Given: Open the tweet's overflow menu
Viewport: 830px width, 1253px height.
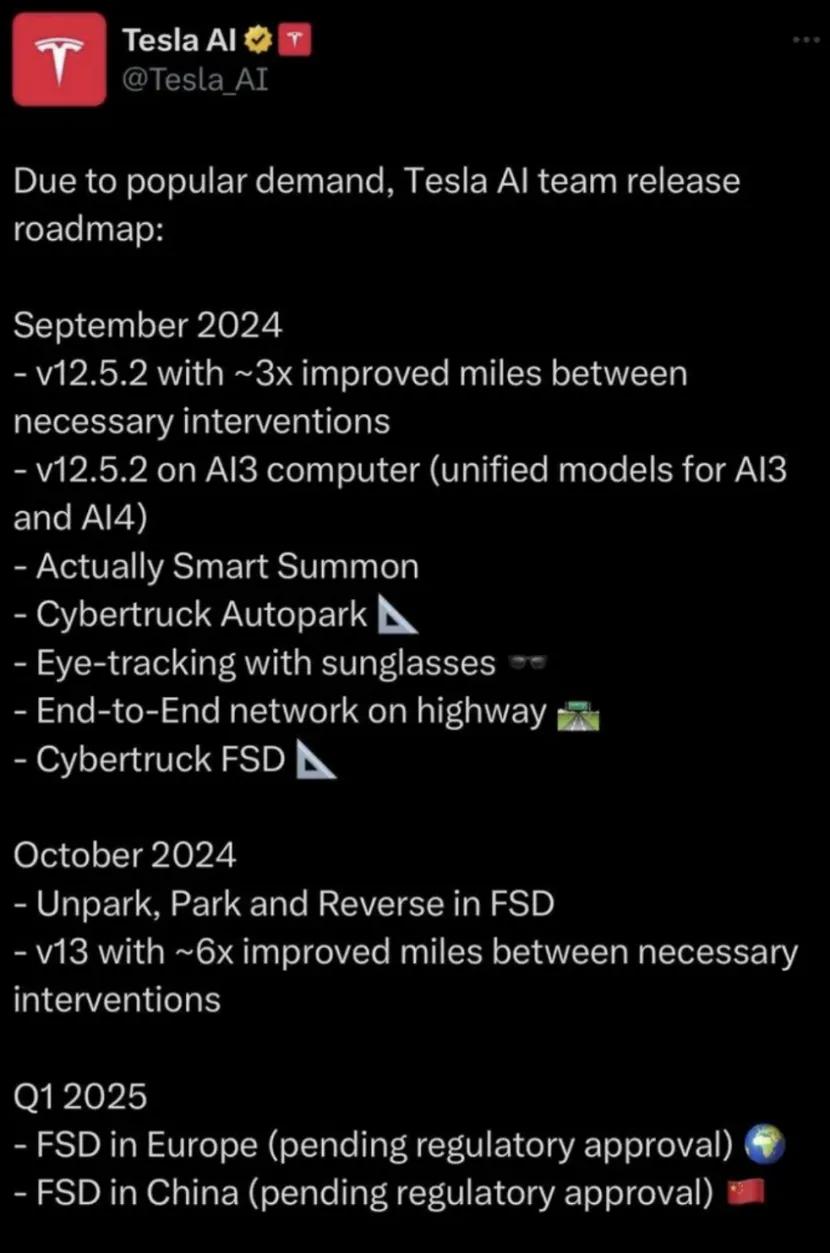Looking at the screenshot, I should [805, 40].
